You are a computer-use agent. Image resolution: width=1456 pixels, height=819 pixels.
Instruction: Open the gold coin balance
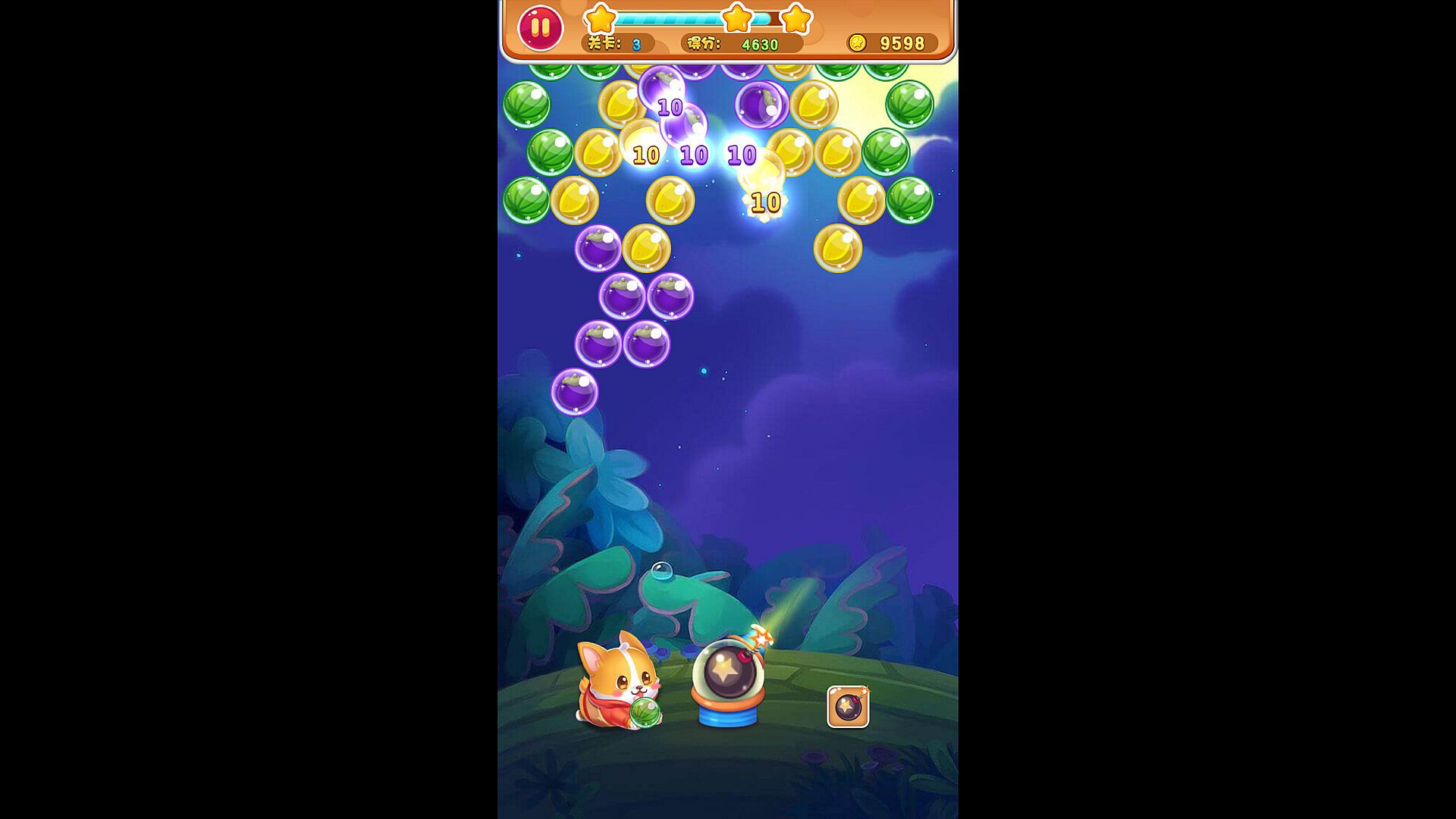coord(892,43)
